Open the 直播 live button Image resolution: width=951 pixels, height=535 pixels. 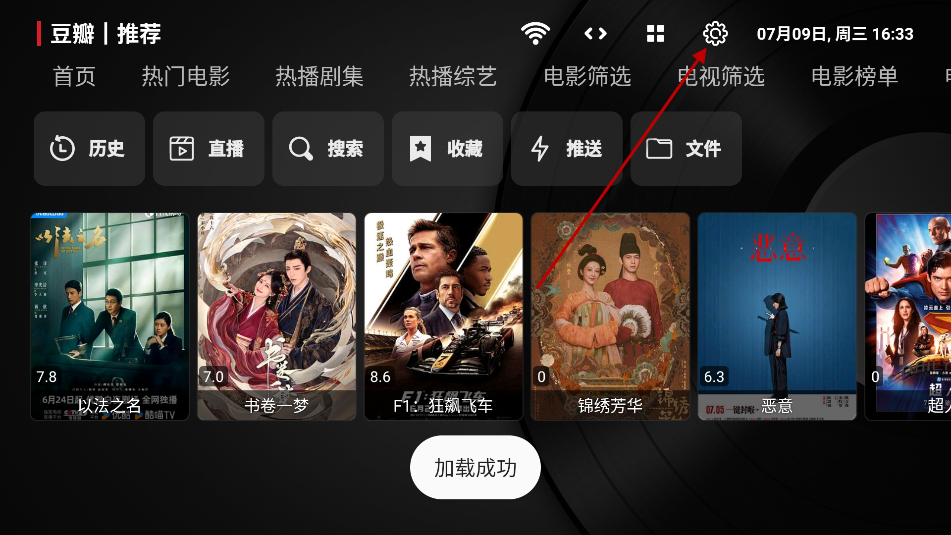coord(208,149)
